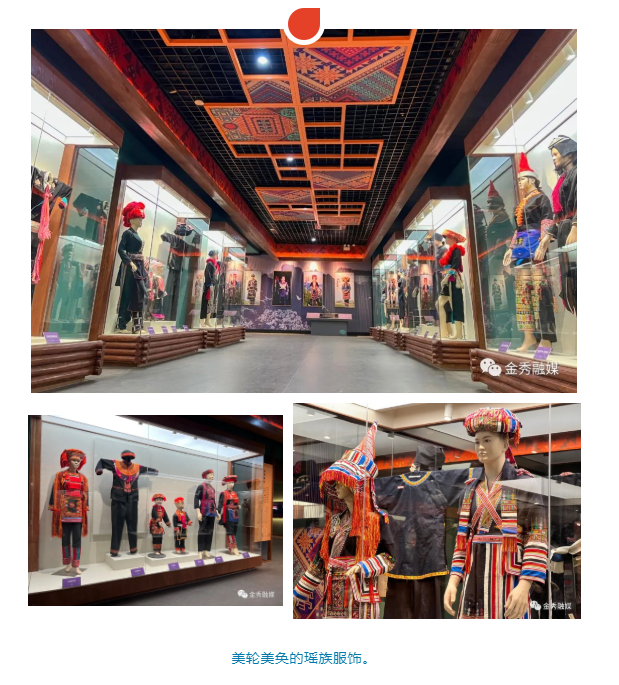Viewport: 619px width, 685px height.
Task: Open the large exhibition hall photo
Action: [304, 211]
